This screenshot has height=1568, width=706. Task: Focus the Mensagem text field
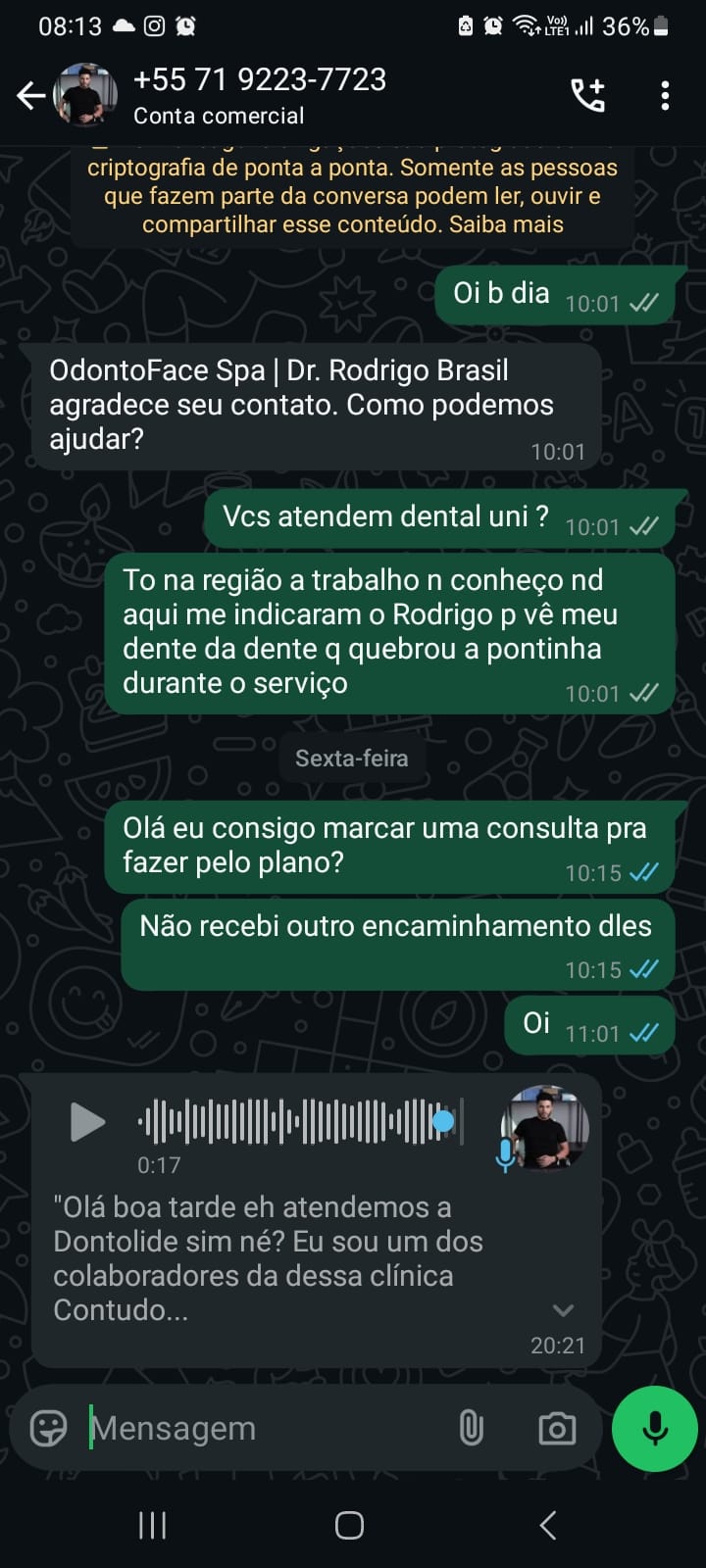click(x=265, y=1428)
